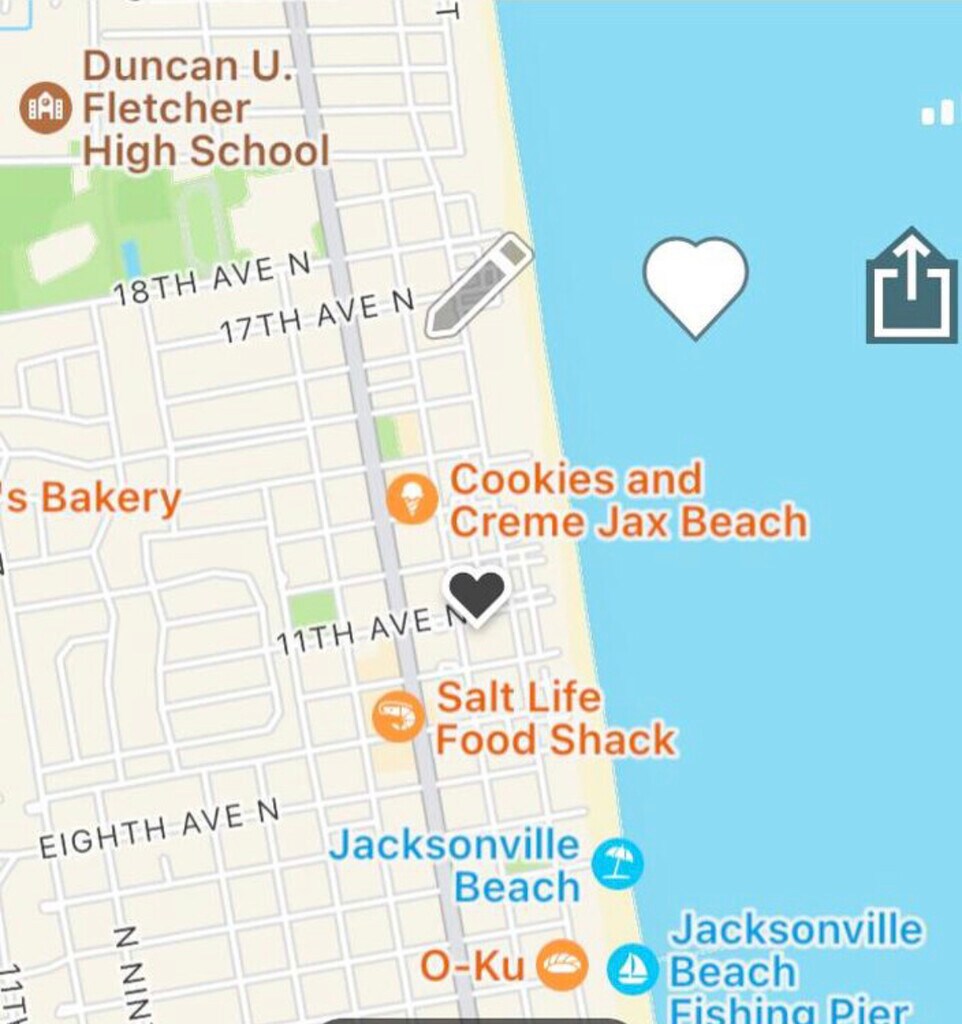Open the share icon
This screenshot has height=1024, width=962.
(x=911, y=288)
